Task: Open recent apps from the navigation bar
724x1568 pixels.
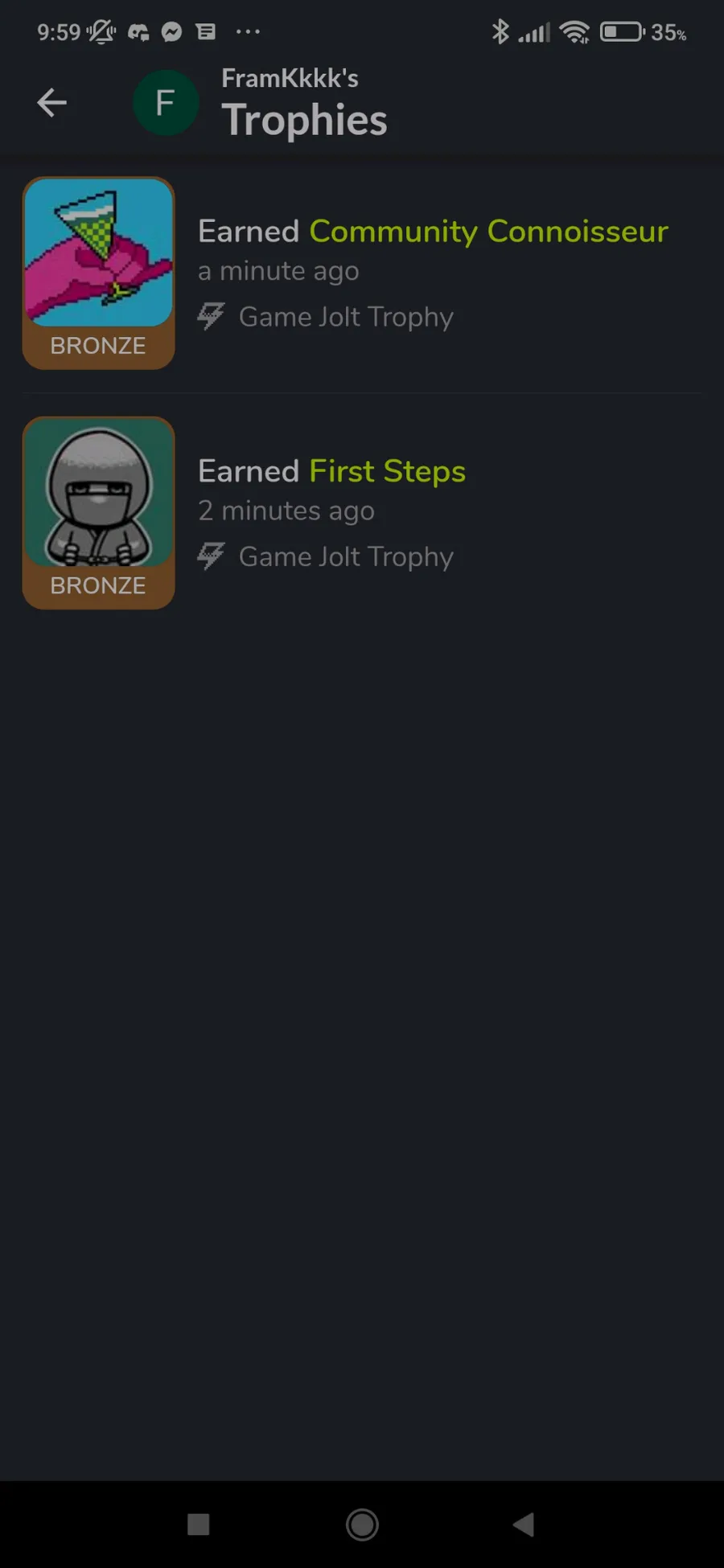Action: [x=199, y=1524]
